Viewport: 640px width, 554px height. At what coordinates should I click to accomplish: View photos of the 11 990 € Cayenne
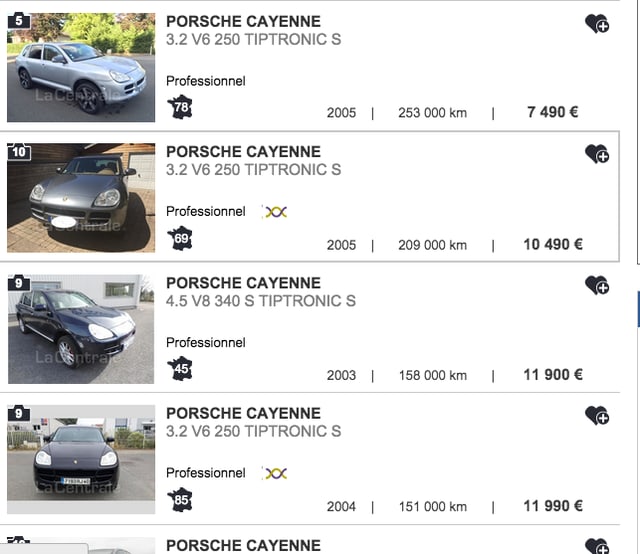pos(81,459)
